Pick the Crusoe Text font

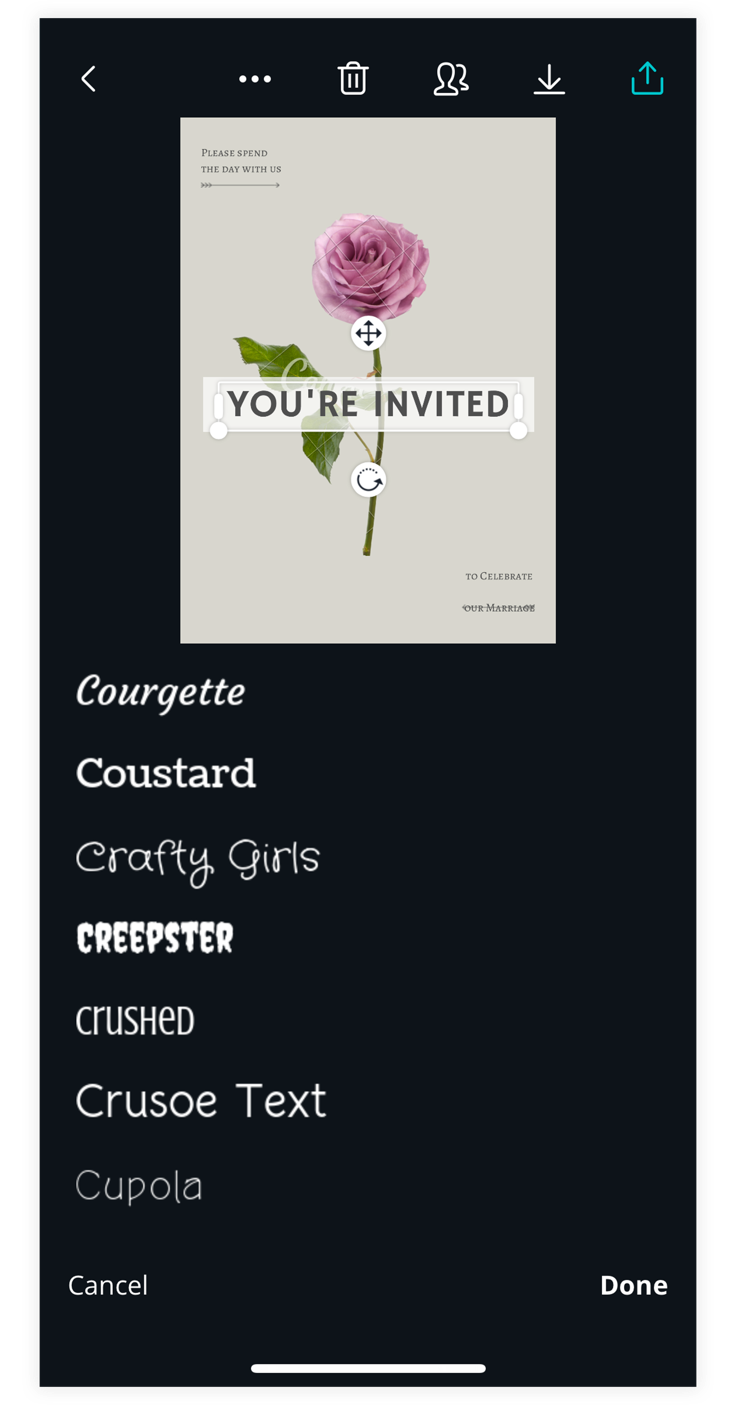pyautogui.click(x=201, y=1101)
